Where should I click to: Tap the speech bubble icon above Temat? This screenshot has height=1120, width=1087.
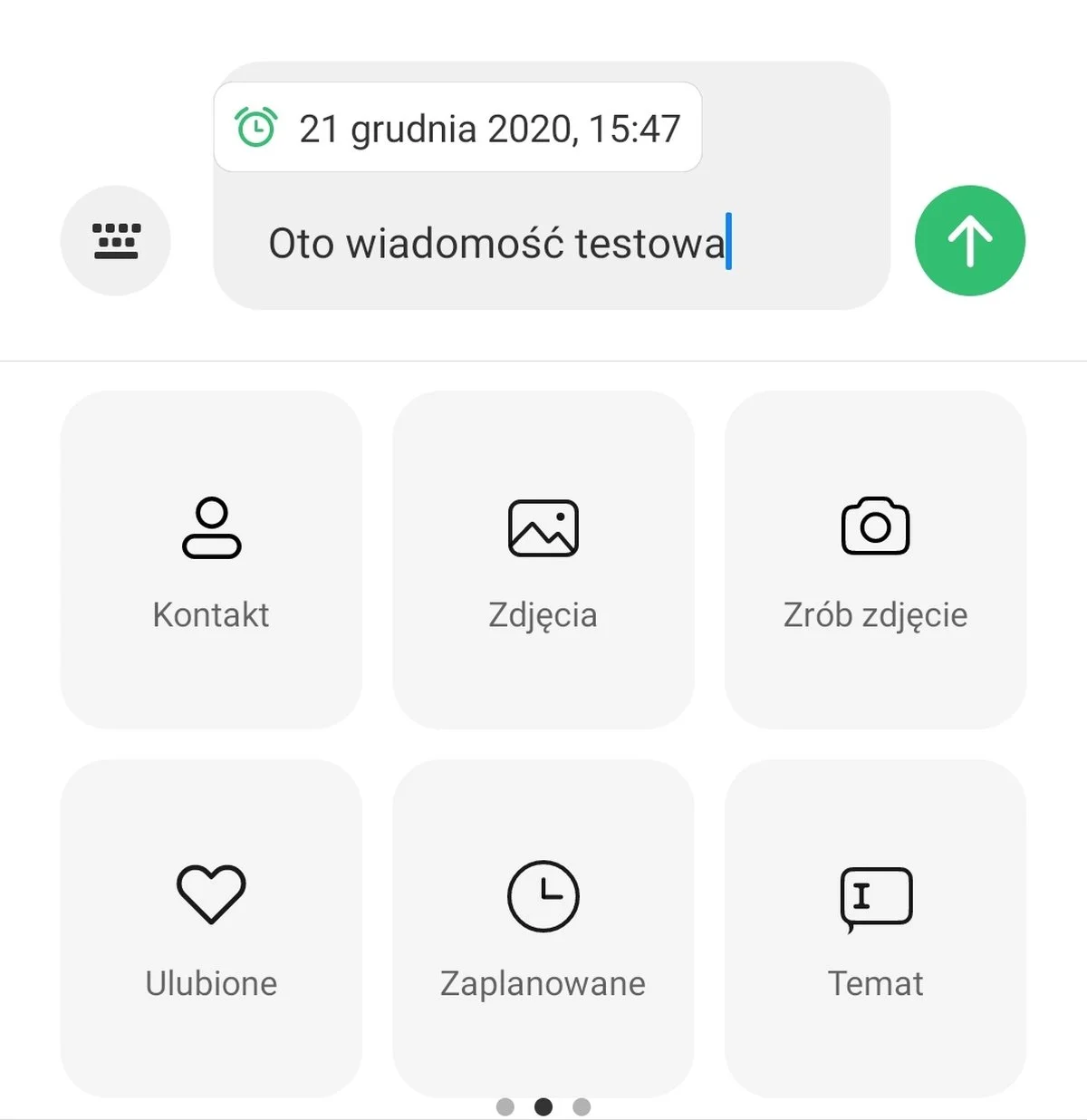tap(874, 896)
